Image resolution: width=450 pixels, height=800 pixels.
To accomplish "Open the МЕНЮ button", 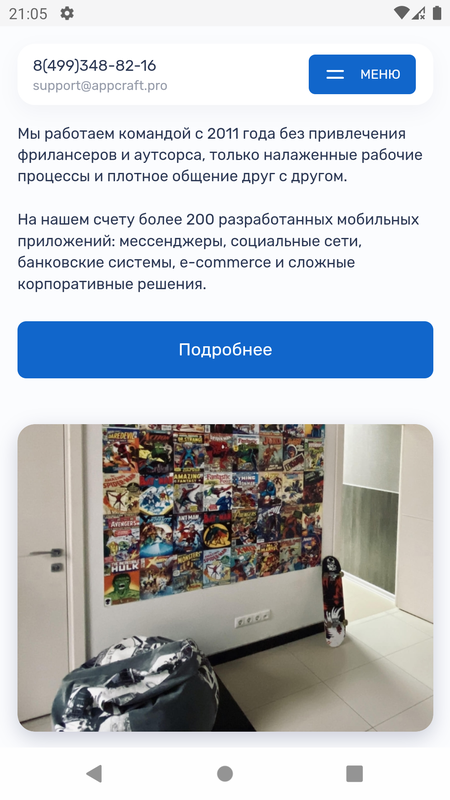I will (362, 74).
